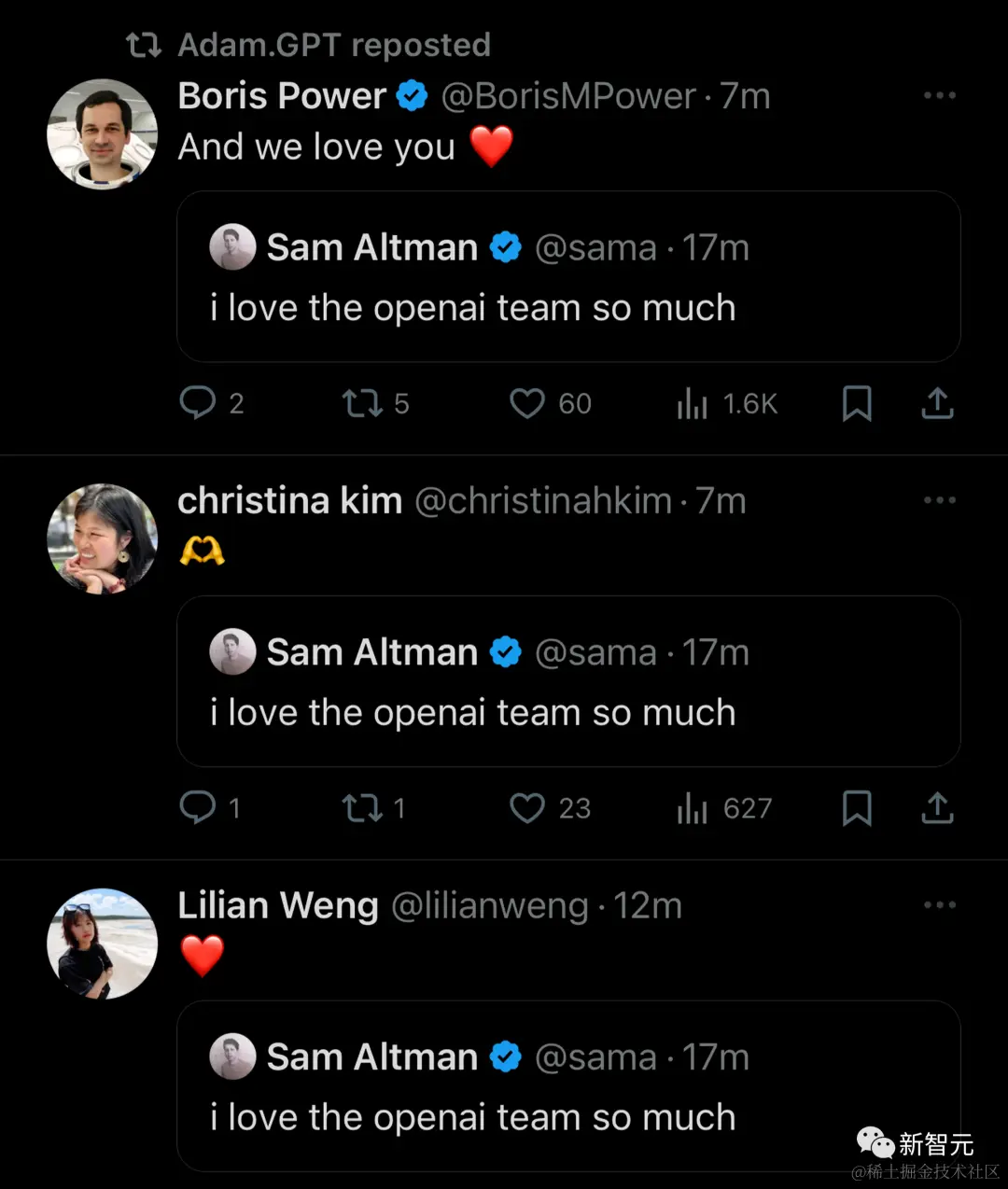Screen dimensions: 1008x1189
Task: Open Lilian Weng's profile picture
Action: pyautogui.click(x=103, y=944)
